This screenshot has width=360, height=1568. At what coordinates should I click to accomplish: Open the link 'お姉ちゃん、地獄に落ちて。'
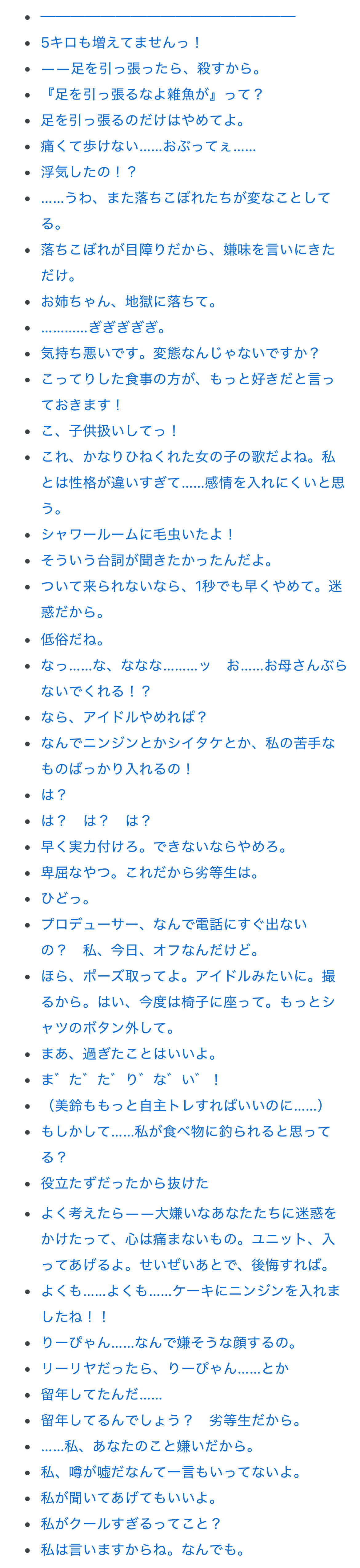coord(128,301)
